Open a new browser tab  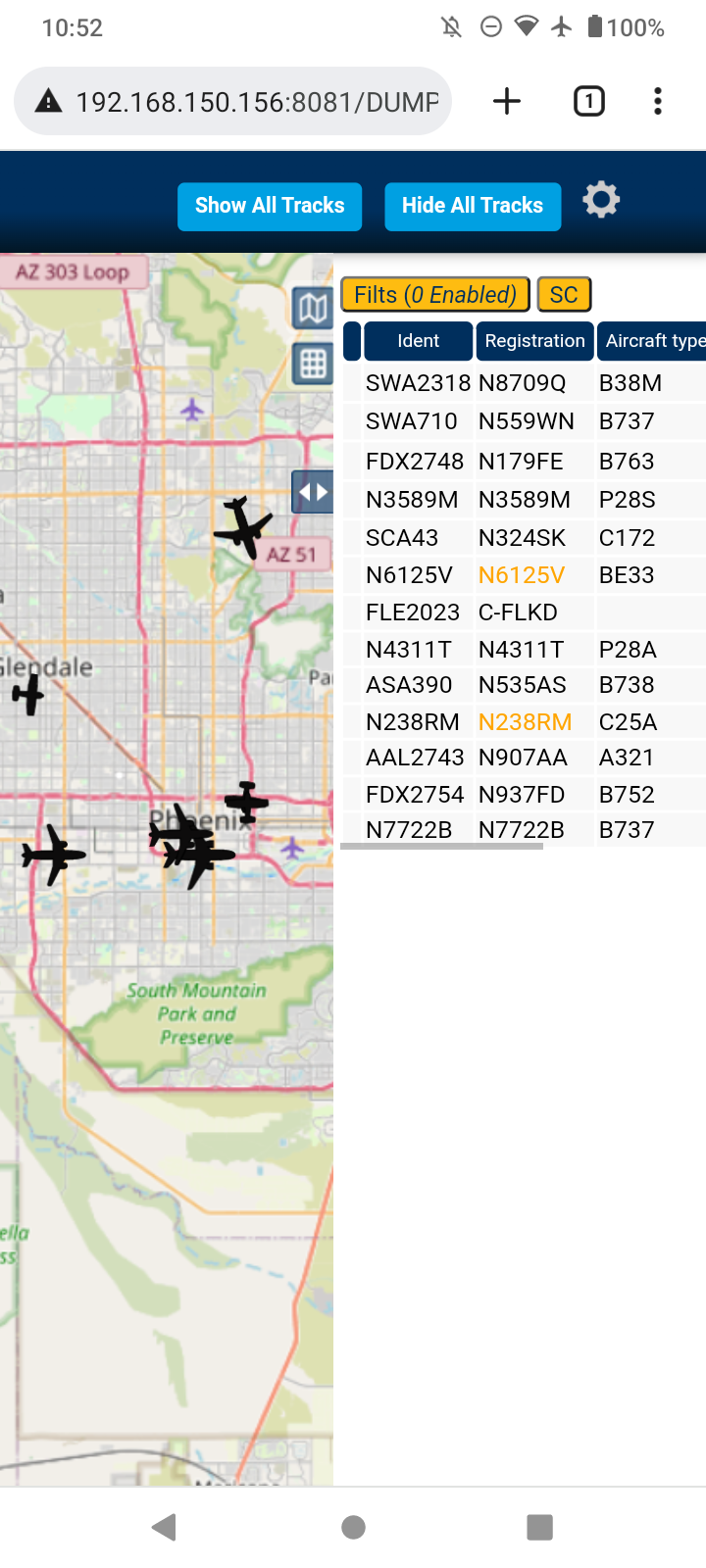507,101
